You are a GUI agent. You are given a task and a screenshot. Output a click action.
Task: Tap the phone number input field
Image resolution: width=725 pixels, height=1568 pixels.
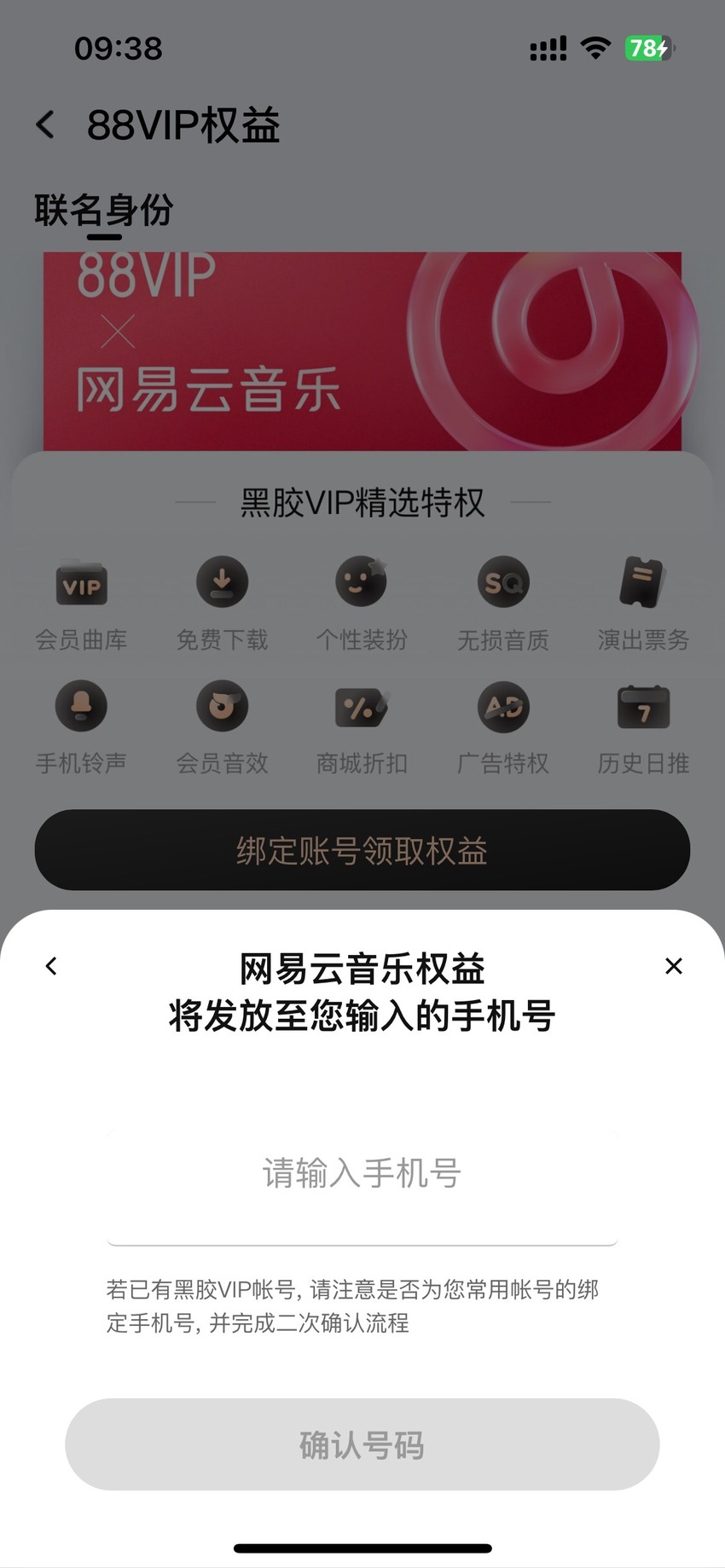click(x=362, y=1186)
